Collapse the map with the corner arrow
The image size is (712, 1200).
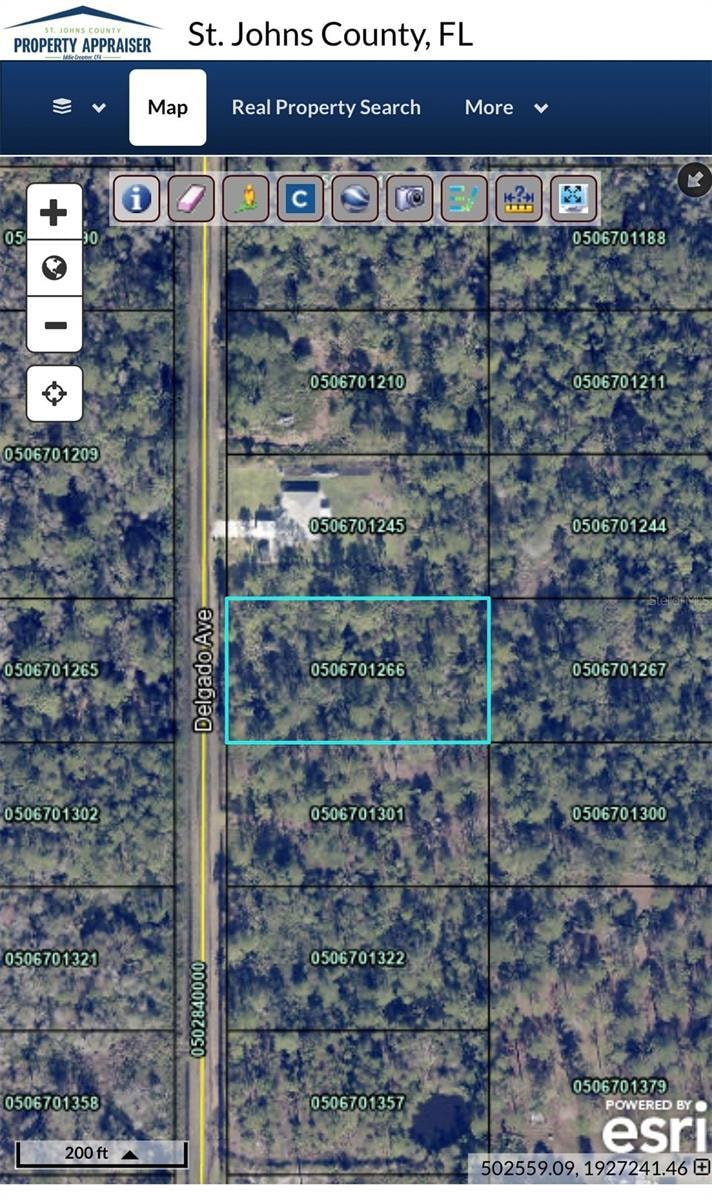coord(694,179)
